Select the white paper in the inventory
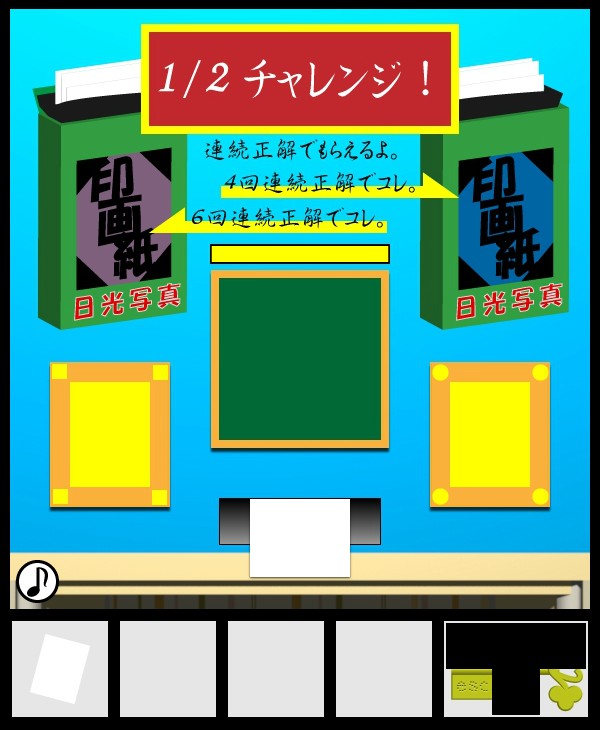The image size is (600, 730). (x=60, y=669)
